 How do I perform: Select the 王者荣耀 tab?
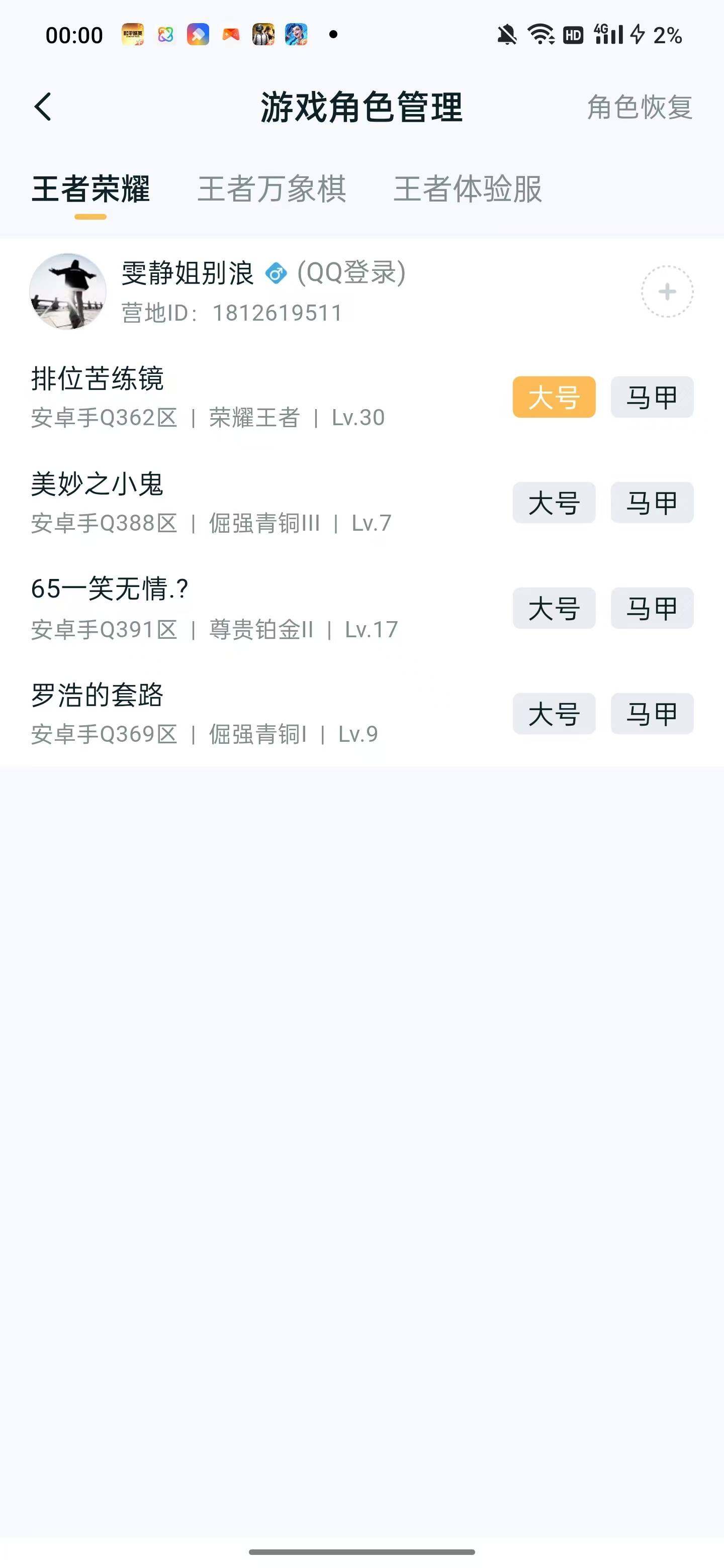(90, 190)
